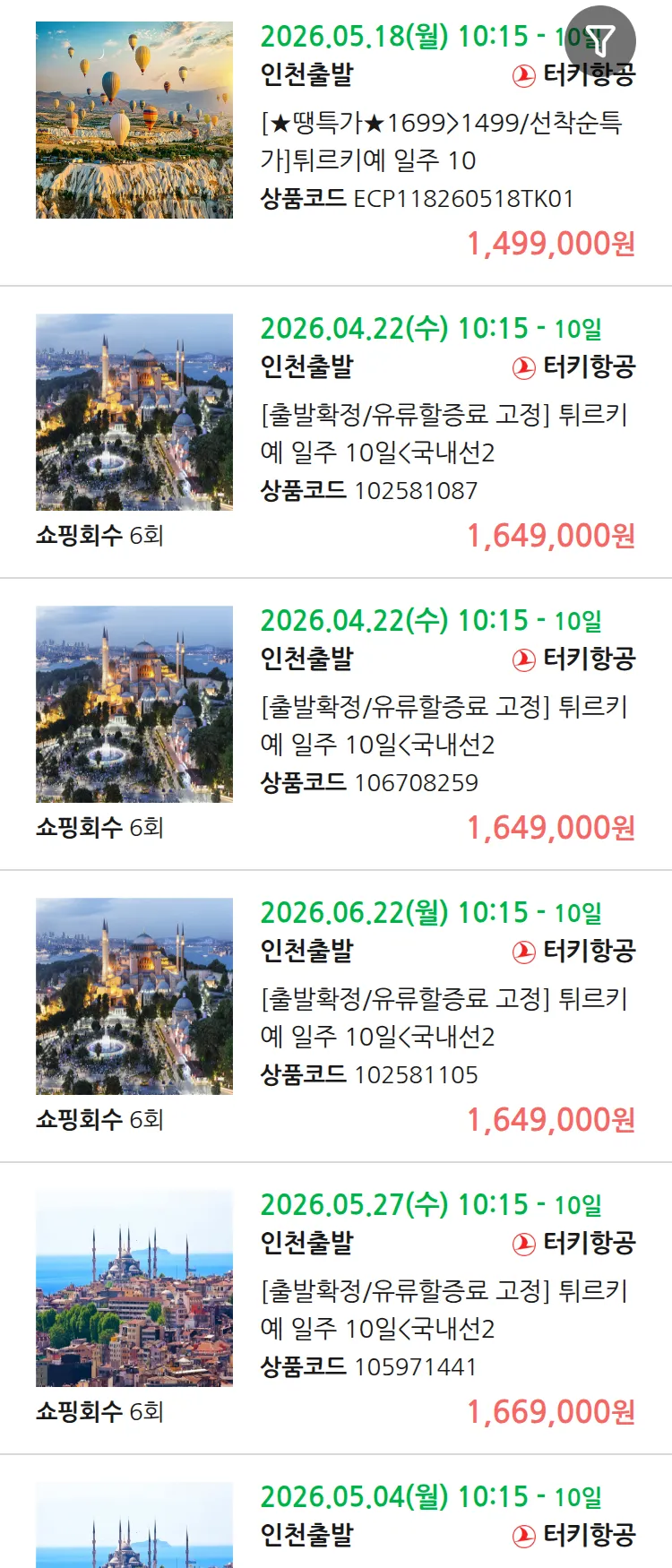Open the tour departing 2026.06.22

pos(444,1018)
